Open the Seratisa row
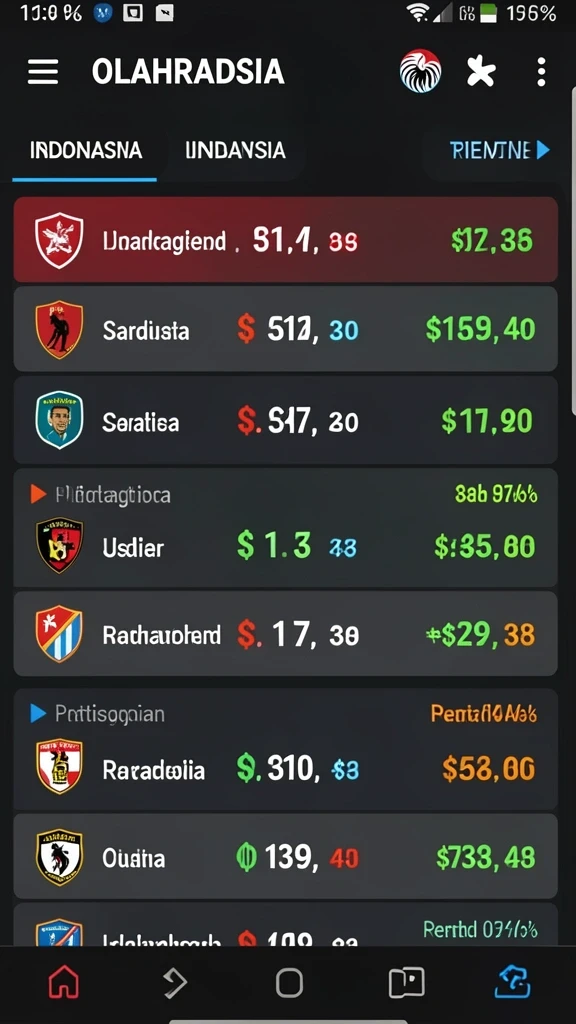This screenshot has width=576, height=1024. click(x=285, y=420)
